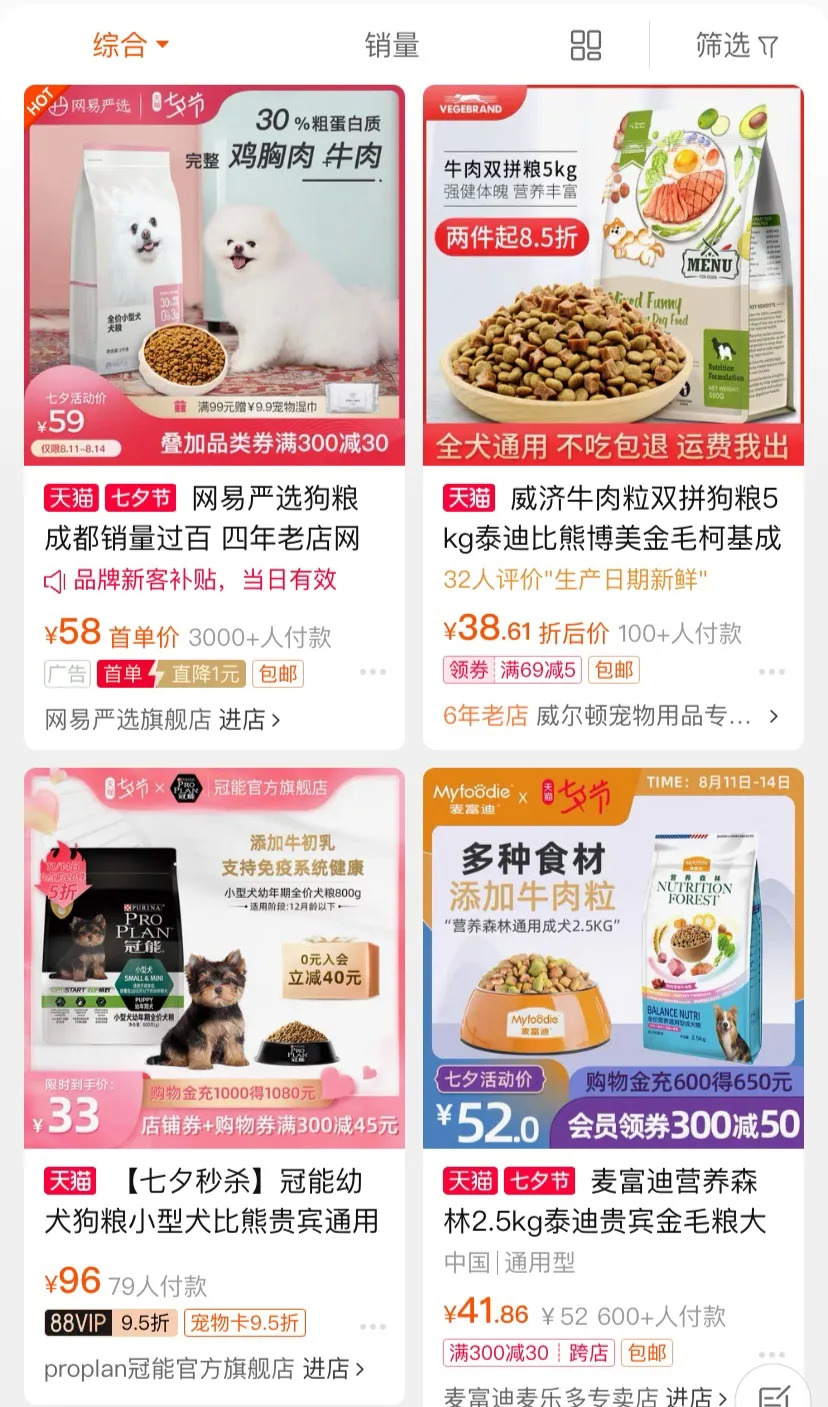Open the 麦富迪营养森林 product card

612,958
